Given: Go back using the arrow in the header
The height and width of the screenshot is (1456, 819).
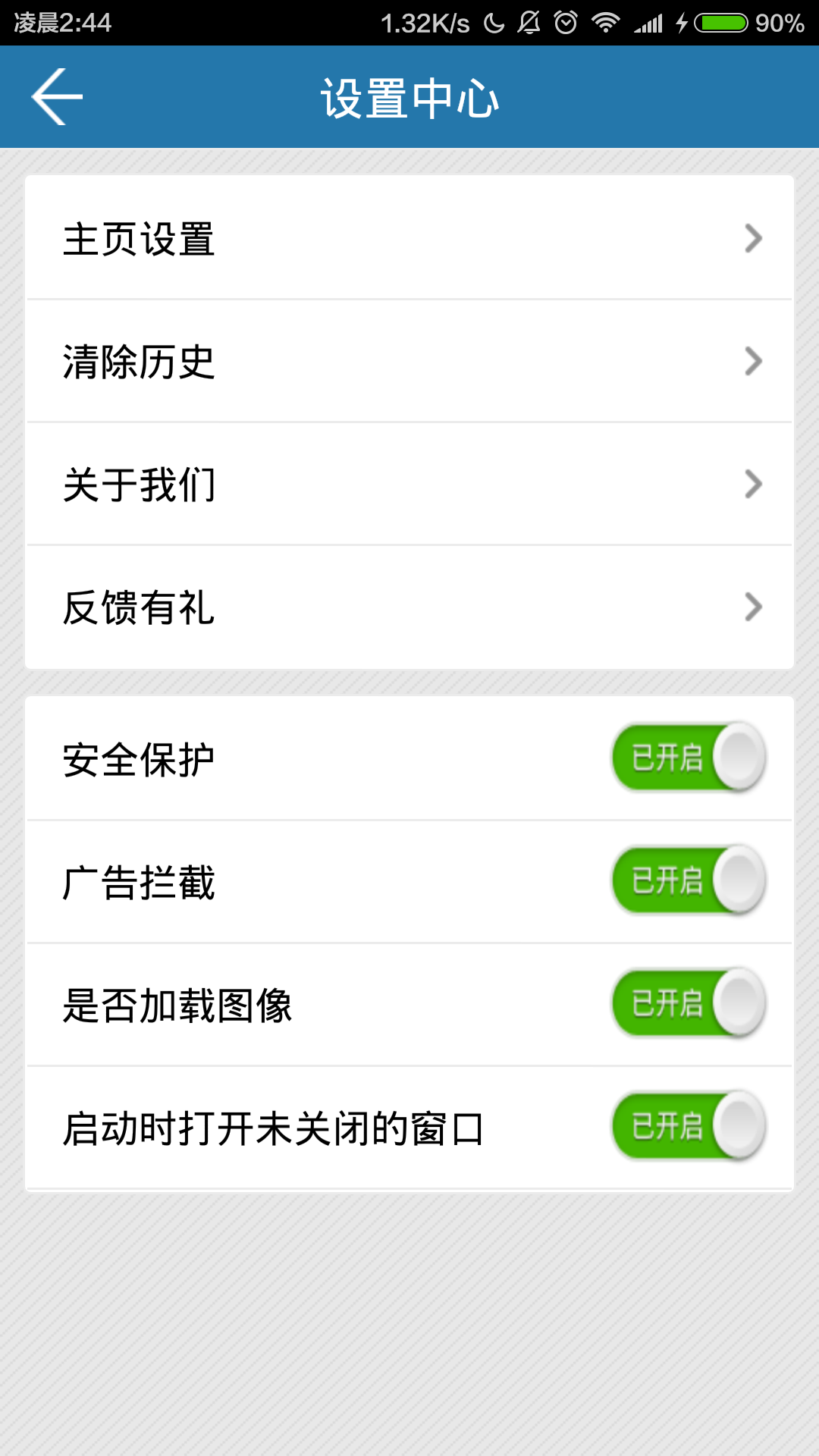Looking at the screenshot, I should (57, 97).
